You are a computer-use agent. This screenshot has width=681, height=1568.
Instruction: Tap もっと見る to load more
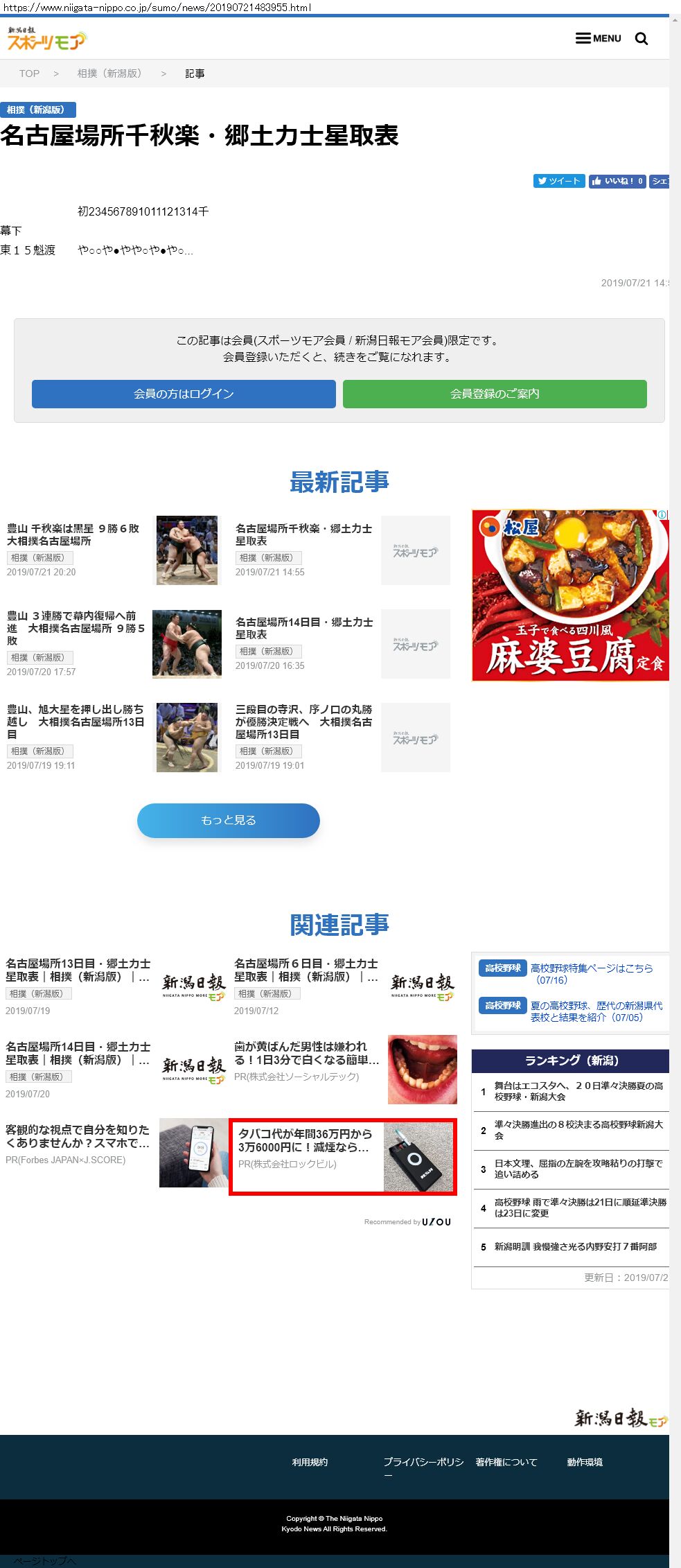tap(228, 820)
